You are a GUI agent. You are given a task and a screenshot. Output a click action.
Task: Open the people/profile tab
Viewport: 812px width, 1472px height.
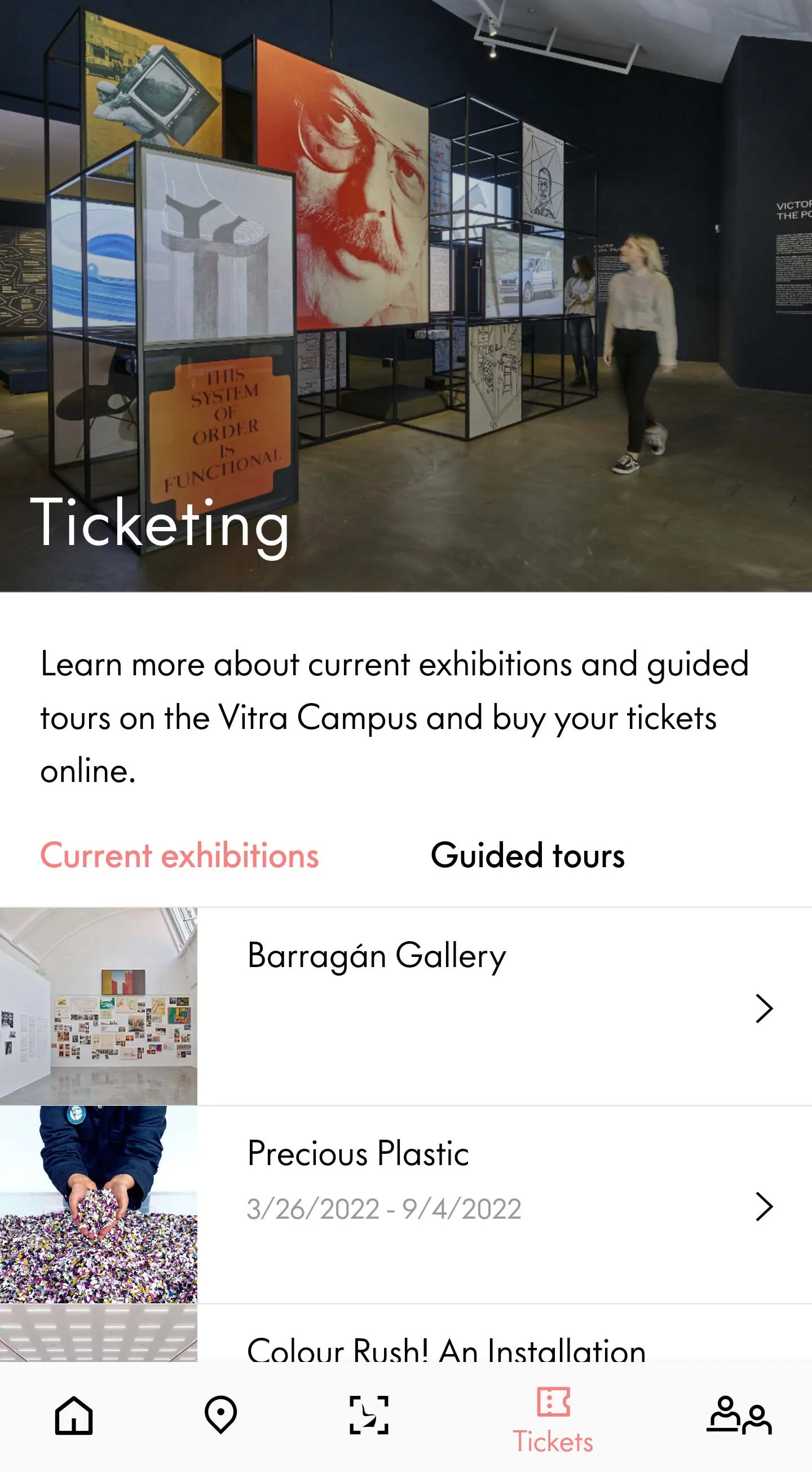pyautogui.click(x=739, y=1416)
